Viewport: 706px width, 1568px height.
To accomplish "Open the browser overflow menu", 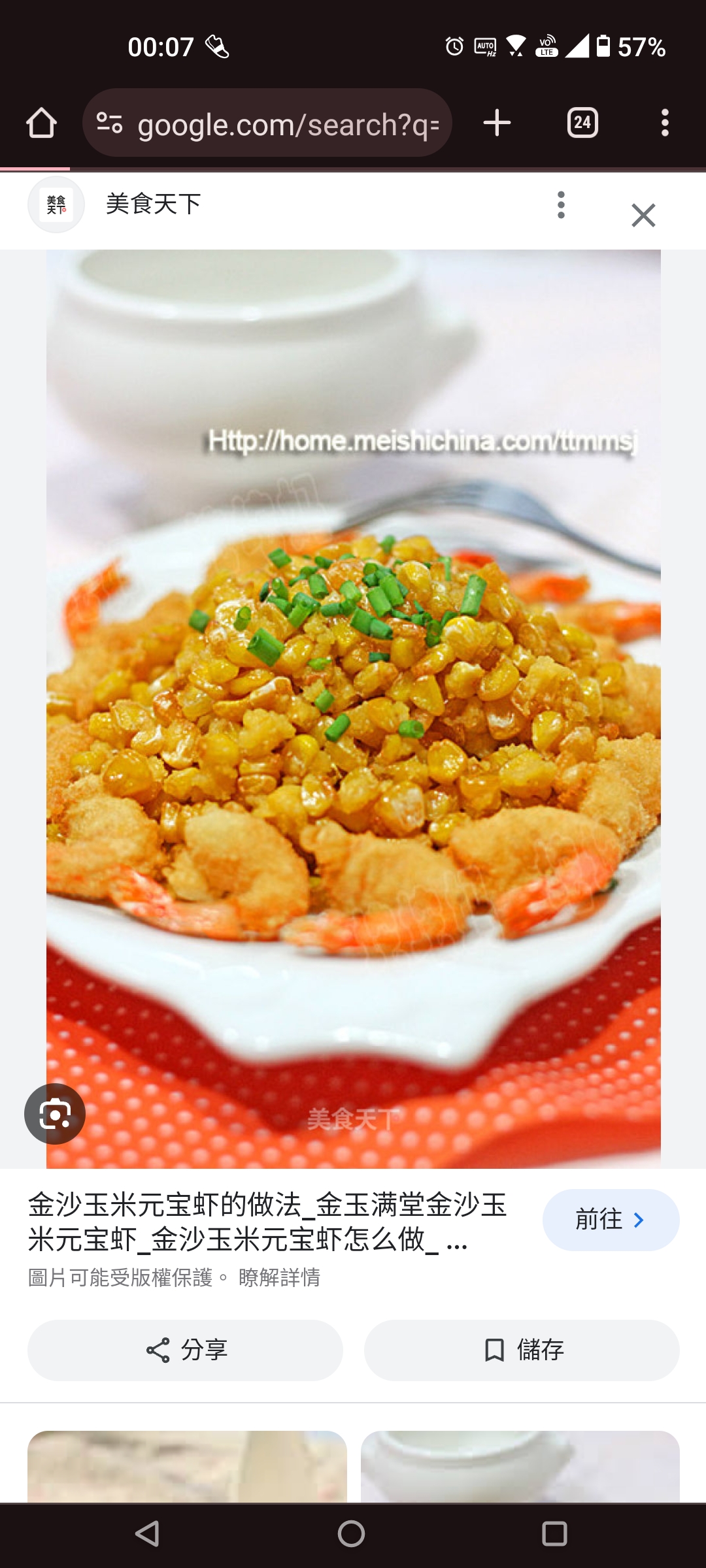I will point(665,123).
